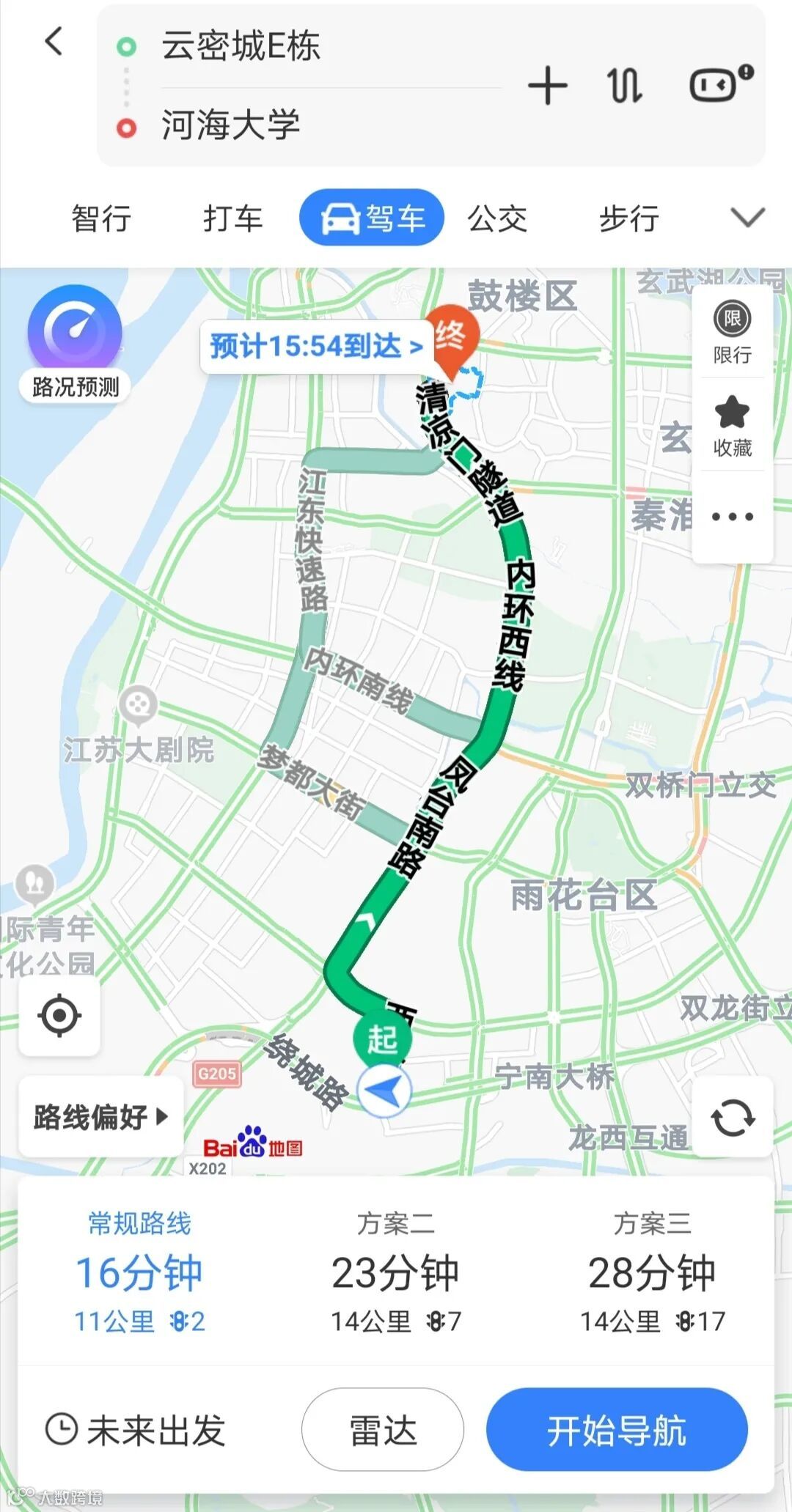Screen dimensions: 792x1512
Task: Start navigation with 开始导航
Action: coord(616,1430)
